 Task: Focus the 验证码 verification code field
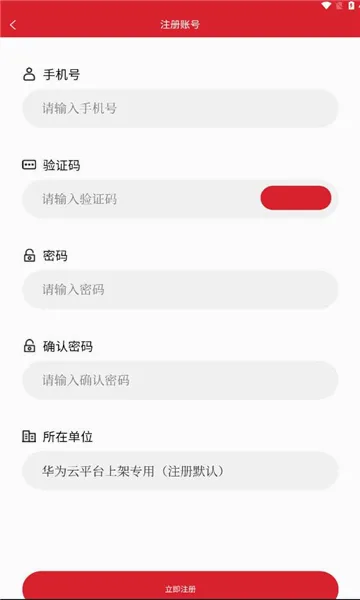click(x=142, y=199)
